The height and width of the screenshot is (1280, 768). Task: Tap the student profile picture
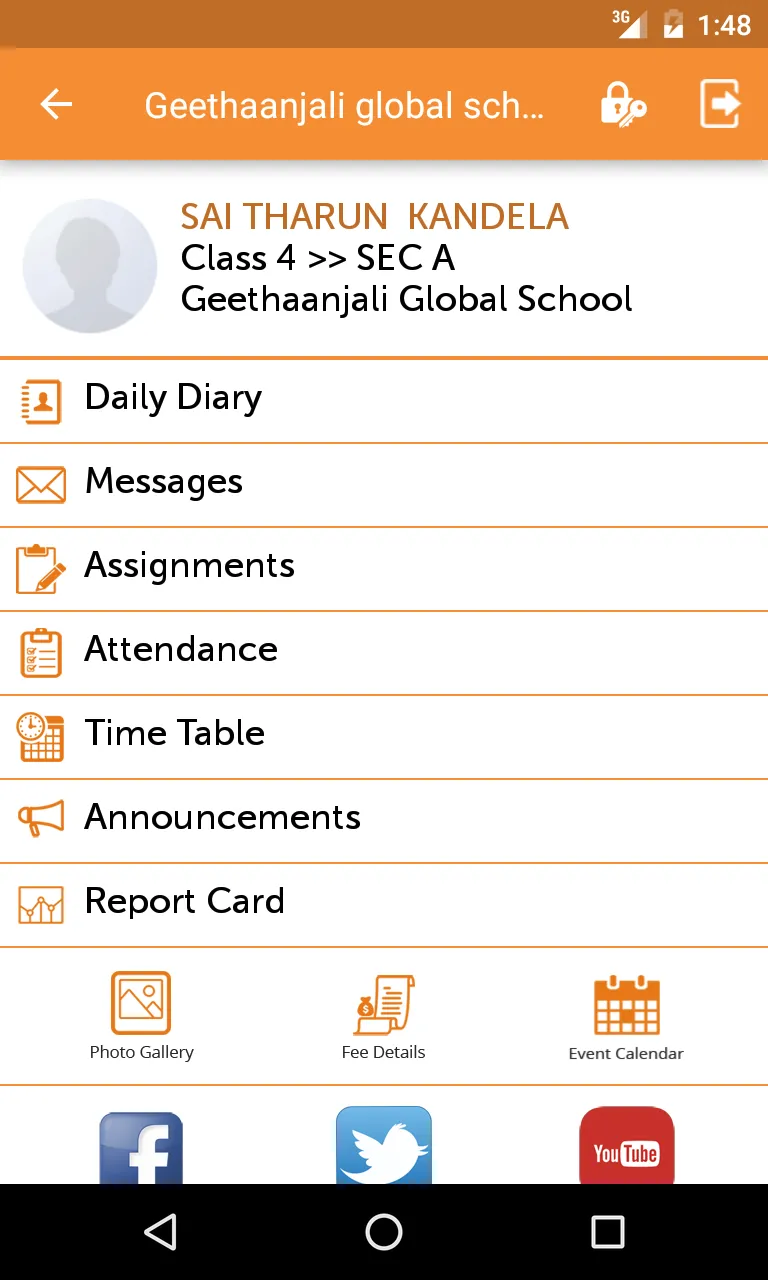[90, 265]
